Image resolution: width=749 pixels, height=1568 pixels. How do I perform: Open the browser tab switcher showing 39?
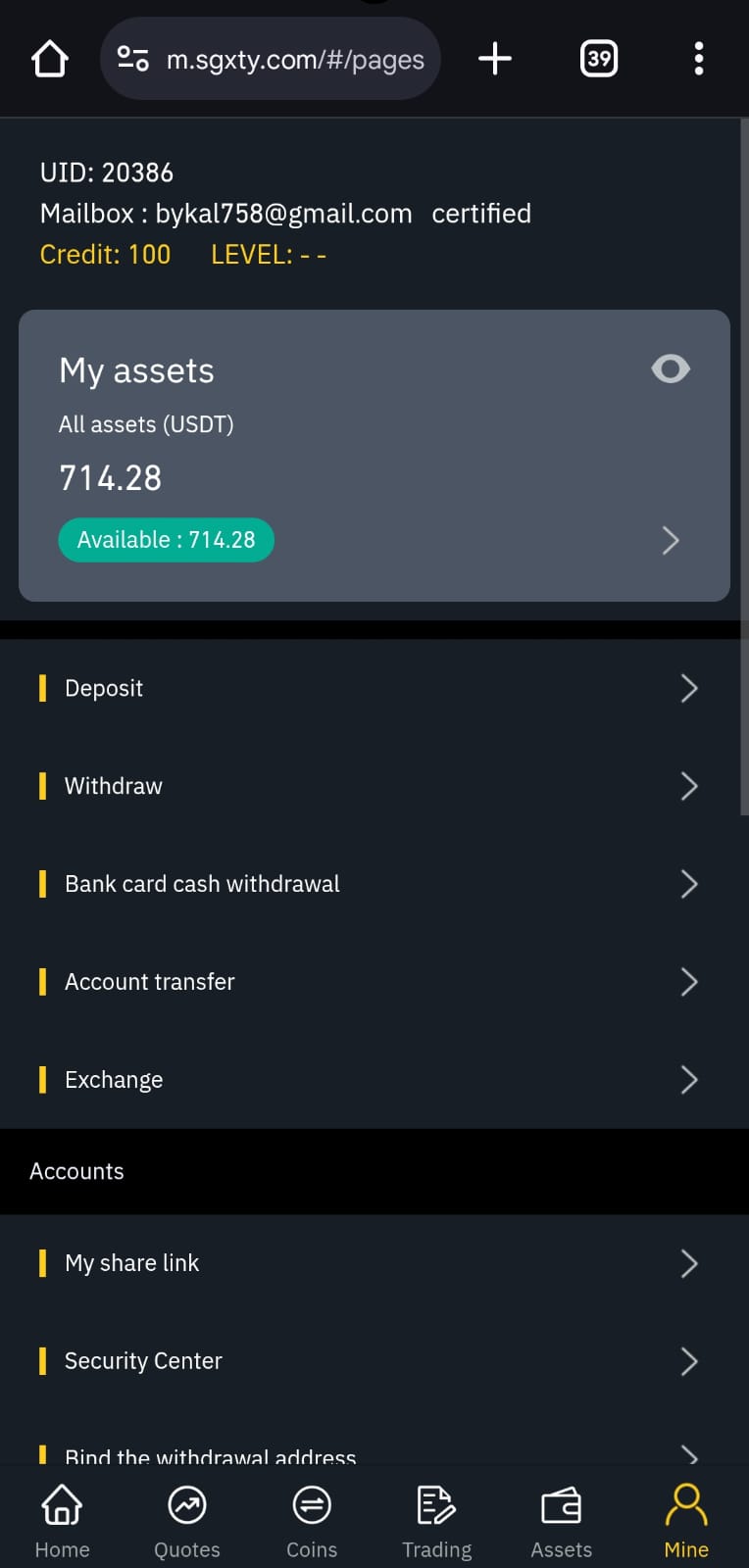599,59
